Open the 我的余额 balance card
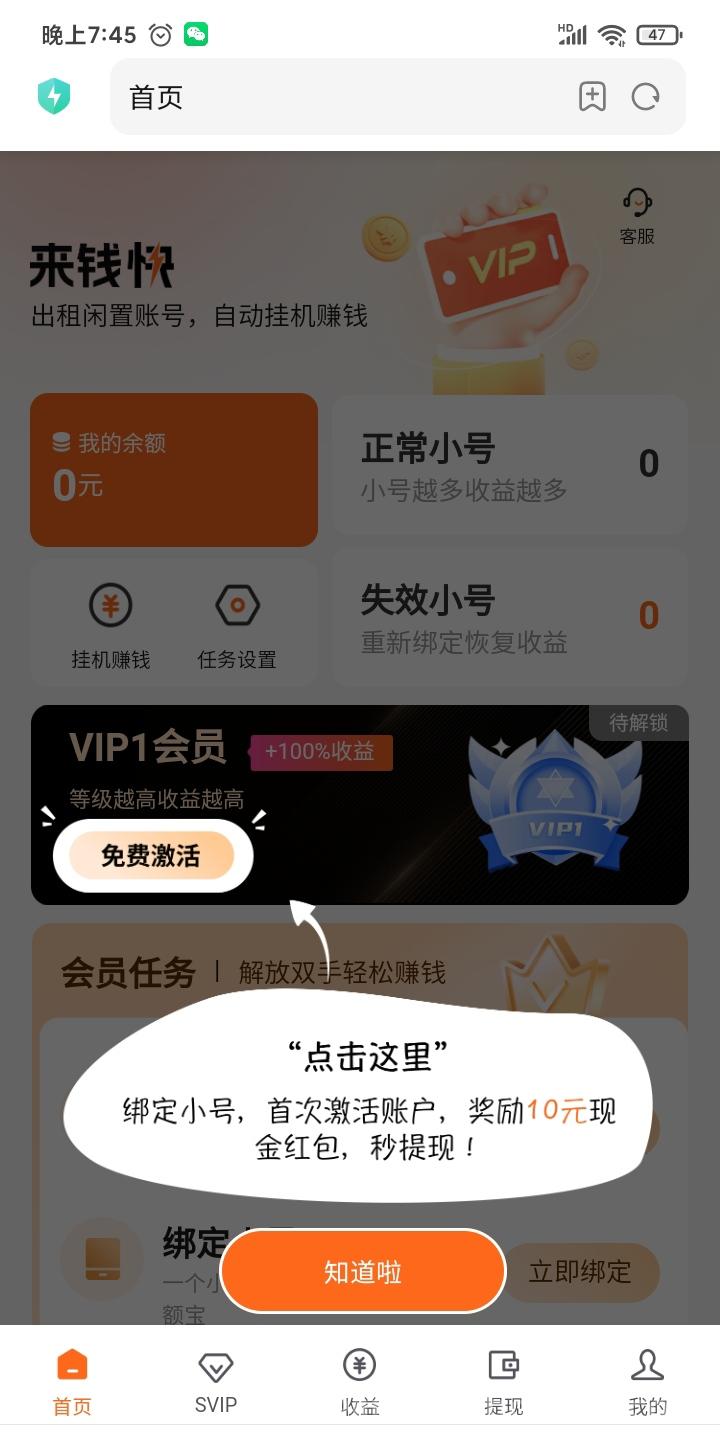720x1439 pixels. pyautogui.click(x=174, y=470)
